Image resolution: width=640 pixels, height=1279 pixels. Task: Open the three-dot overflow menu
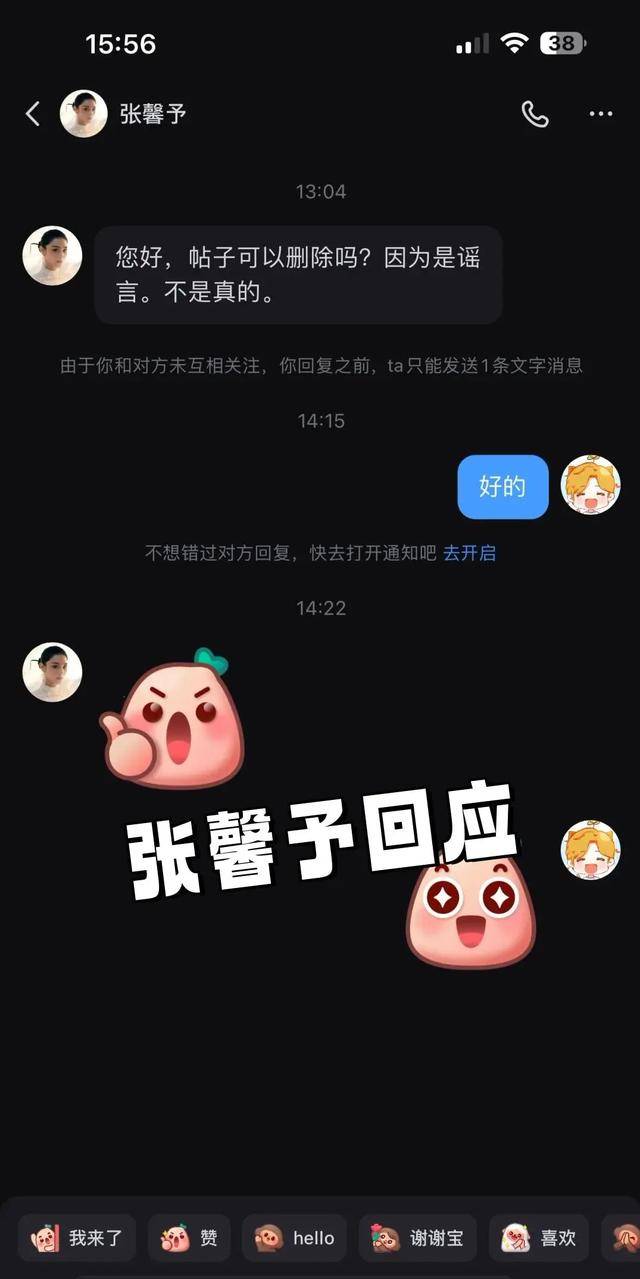(x=601, y=114)
